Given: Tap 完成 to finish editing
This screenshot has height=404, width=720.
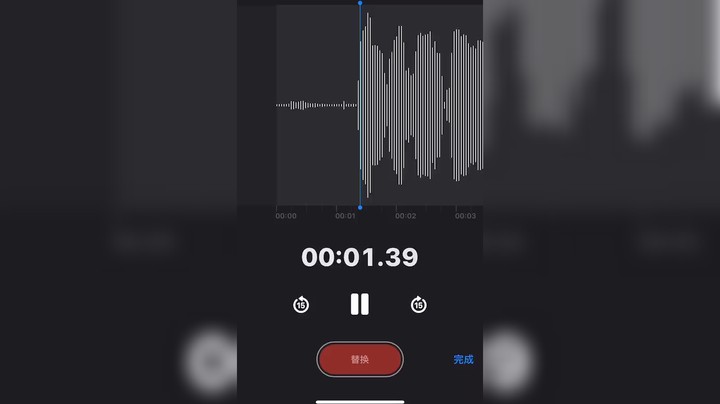Looking at the screenshot, I should click(463, 360).
